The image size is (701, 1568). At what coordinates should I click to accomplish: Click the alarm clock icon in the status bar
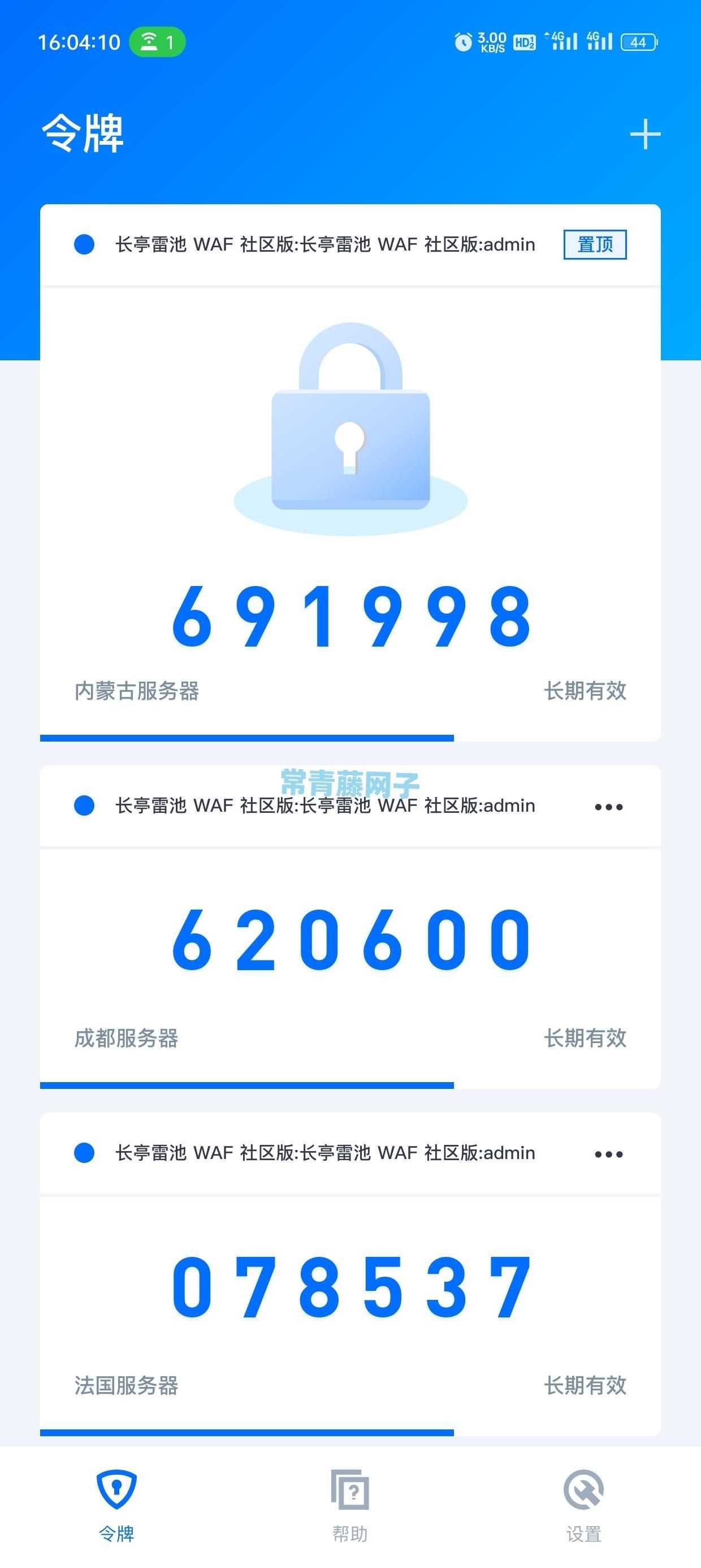464,41
